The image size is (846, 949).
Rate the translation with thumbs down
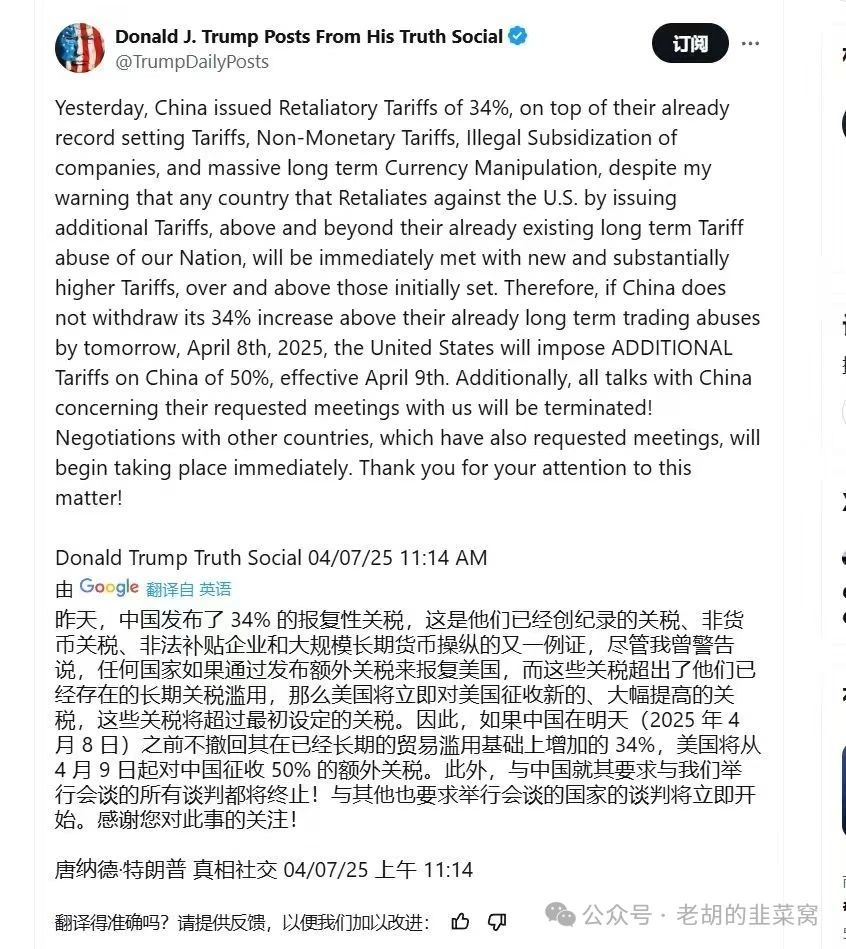(497, 921)
